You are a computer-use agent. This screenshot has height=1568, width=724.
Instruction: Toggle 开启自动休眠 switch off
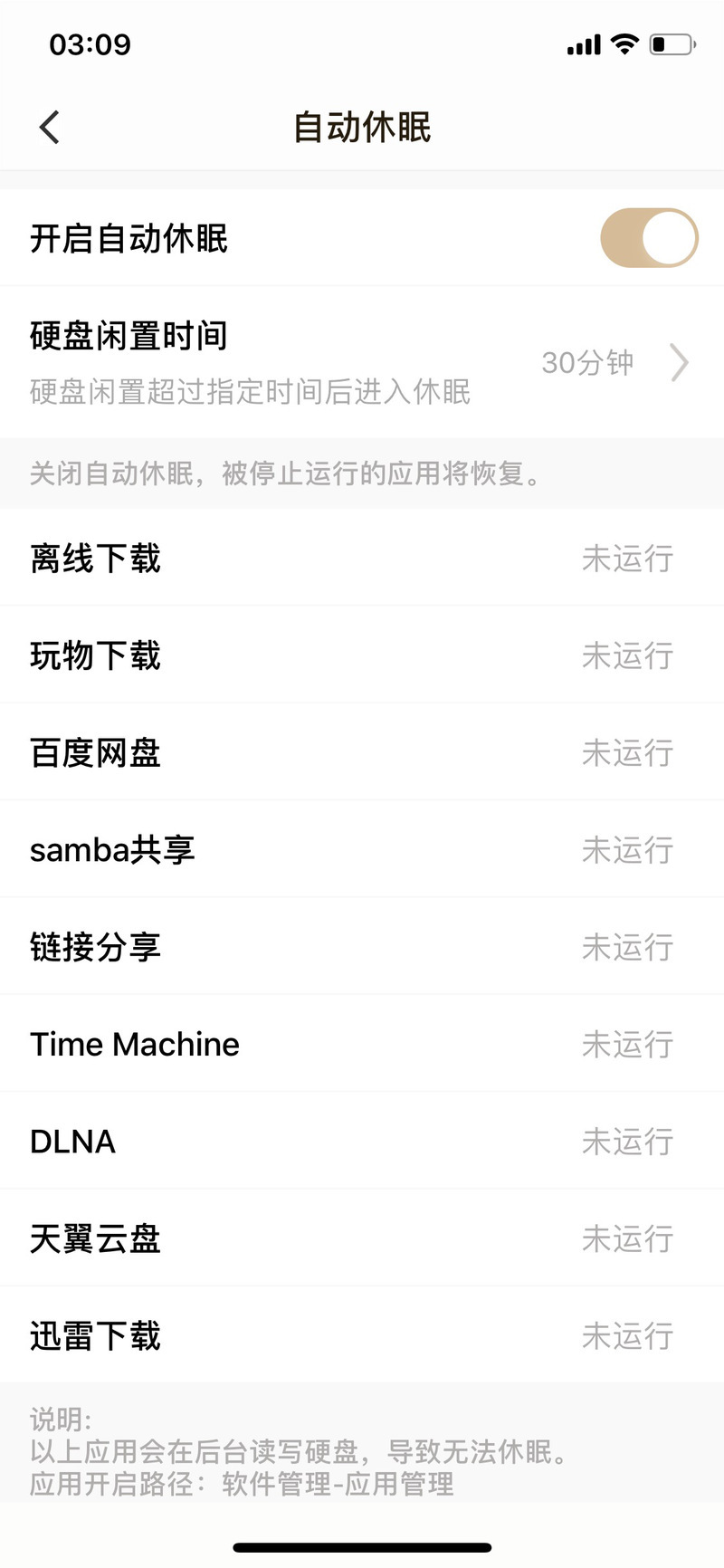649,238
